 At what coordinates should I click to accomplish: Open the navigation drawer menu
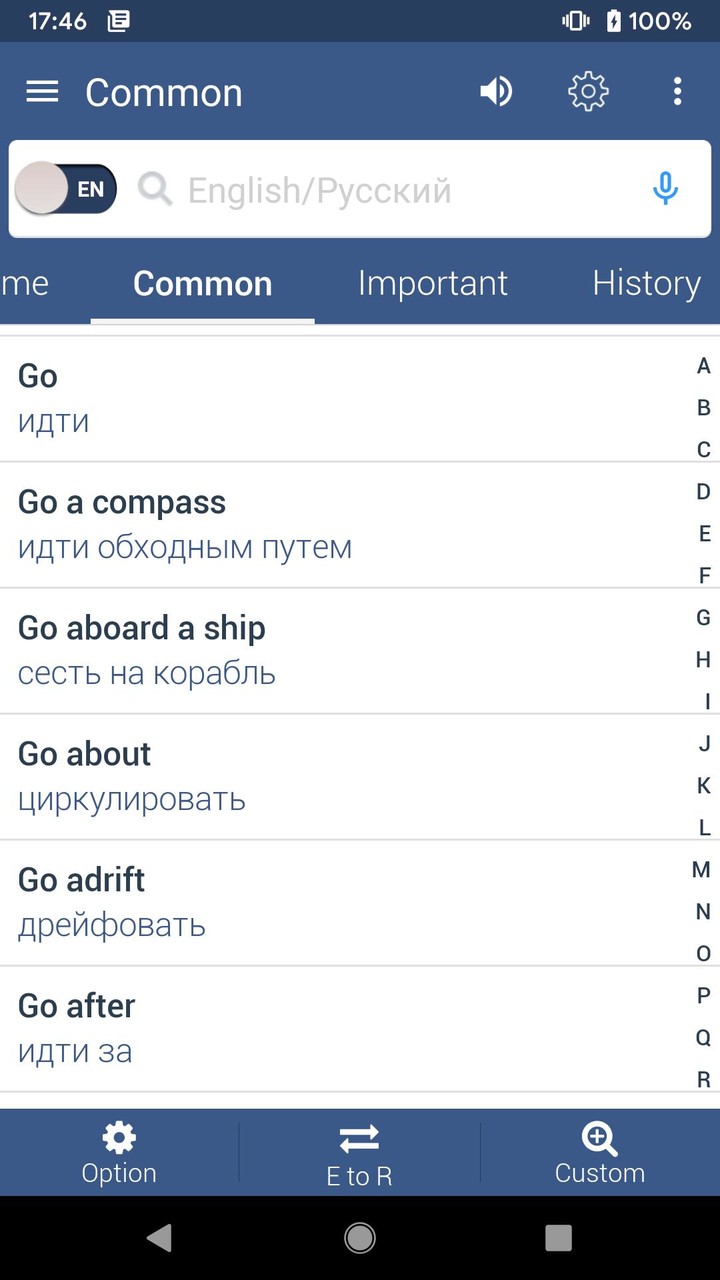42,91
